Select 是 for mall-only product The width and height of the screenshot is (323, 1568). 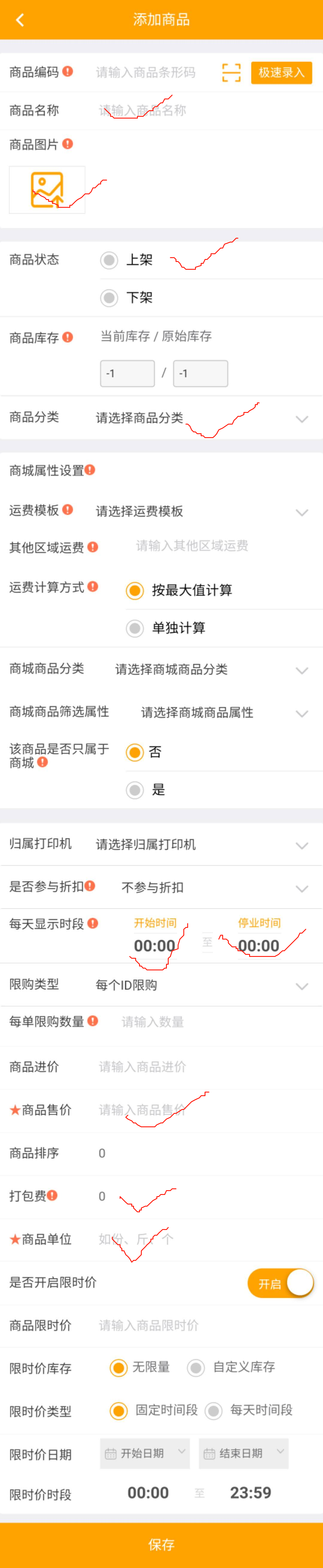pyautogui.click(x=135, y=790)
